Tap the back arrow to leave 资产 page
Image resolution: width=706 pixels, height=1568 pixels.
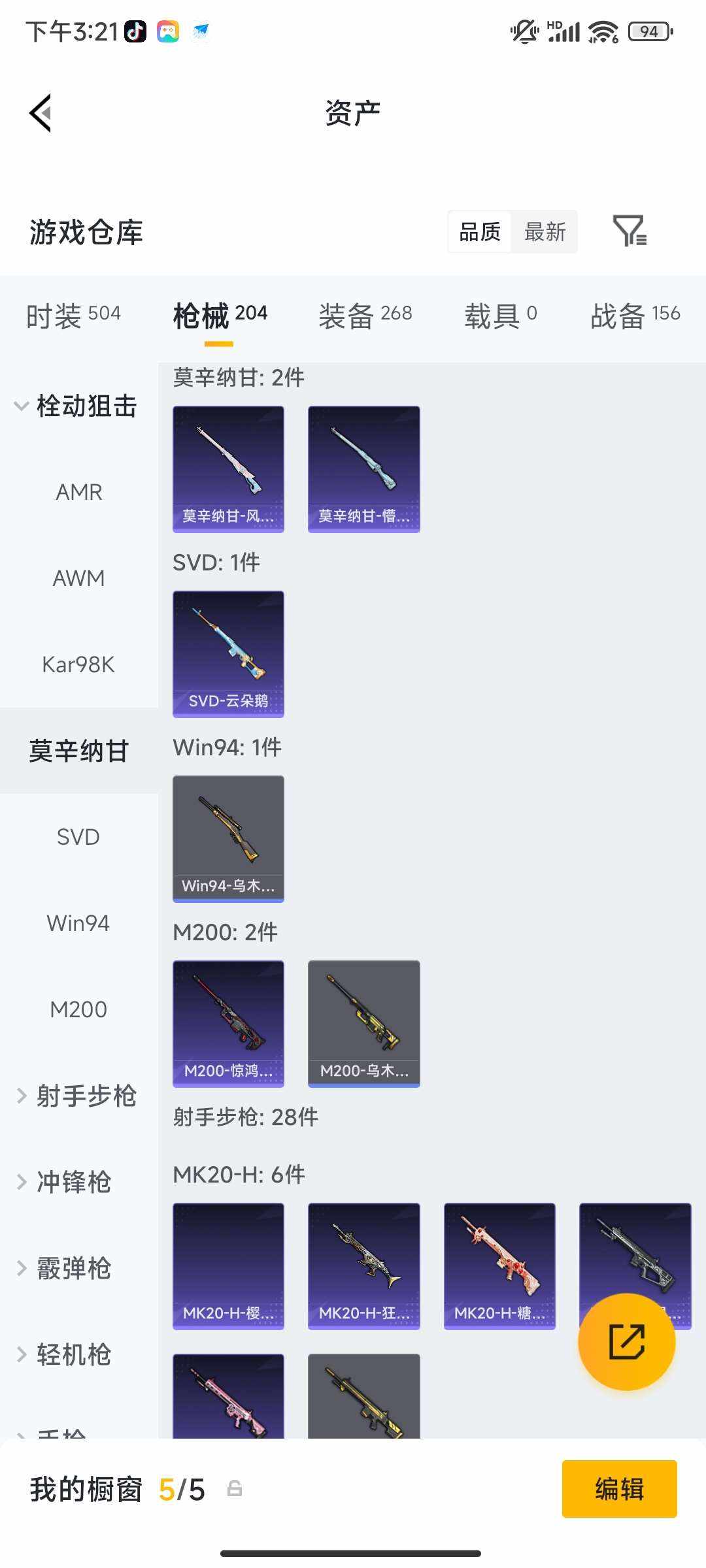click(x=41, y=112)
